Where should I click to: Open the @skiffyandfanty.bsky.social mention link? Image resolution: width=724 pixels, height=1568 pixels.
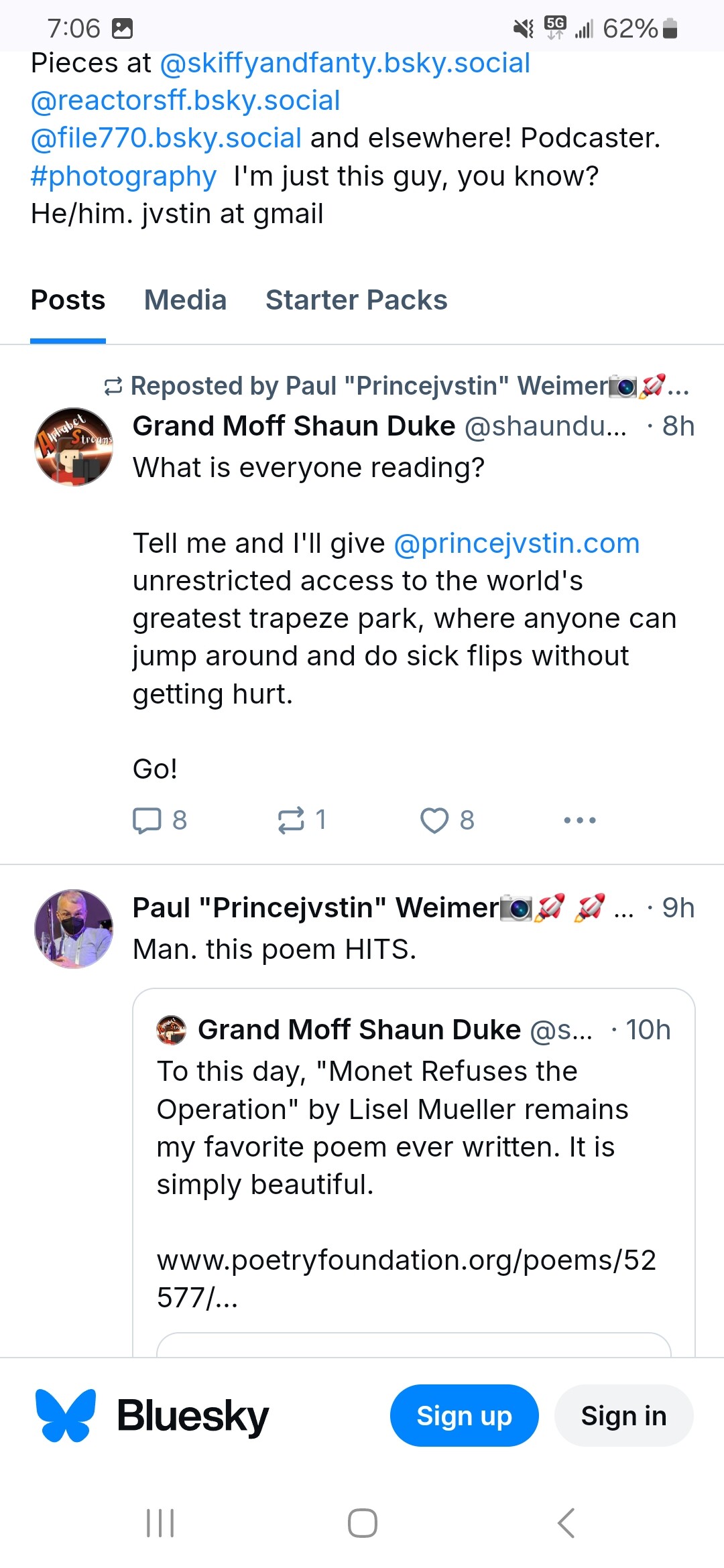pos(345,63)
